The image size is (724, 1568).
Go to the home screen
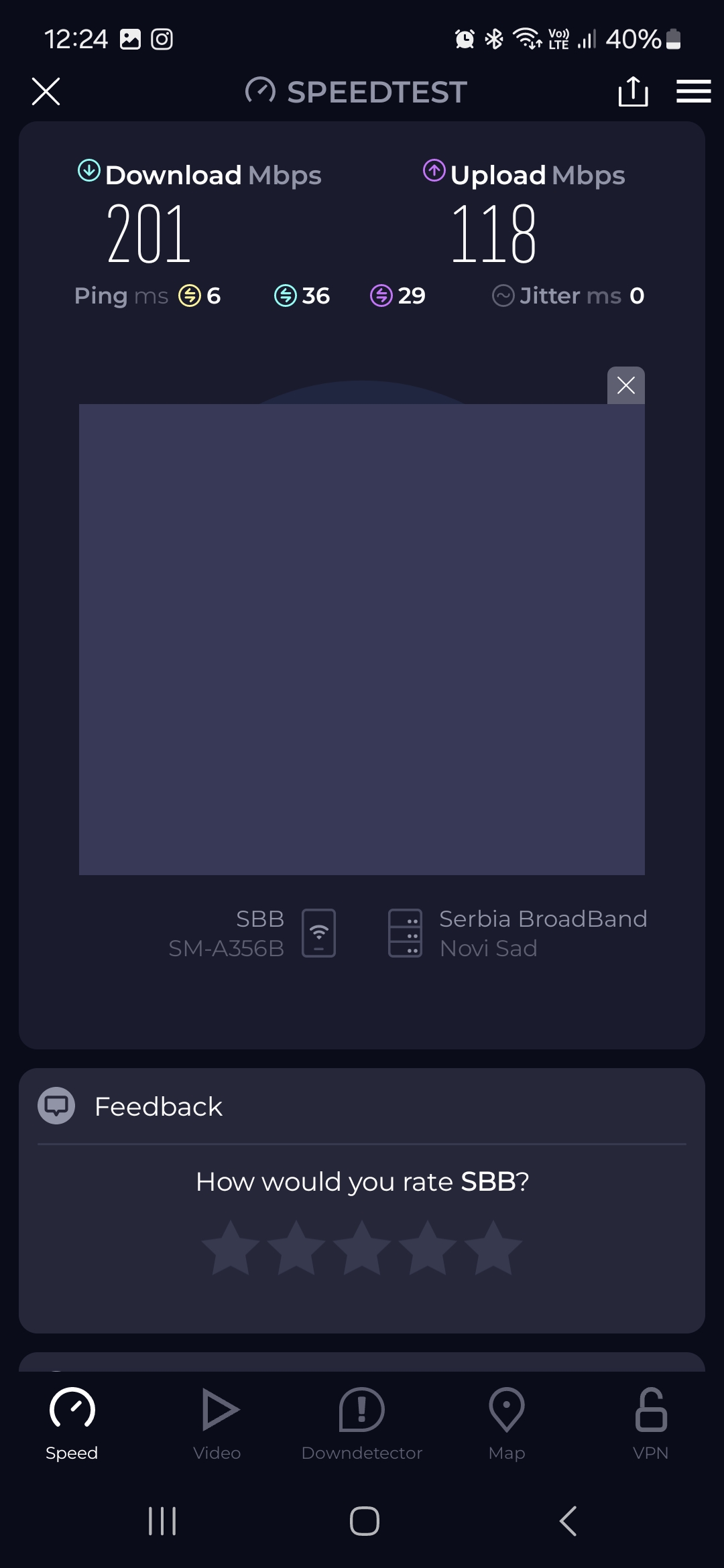[x=364, y=1521]
